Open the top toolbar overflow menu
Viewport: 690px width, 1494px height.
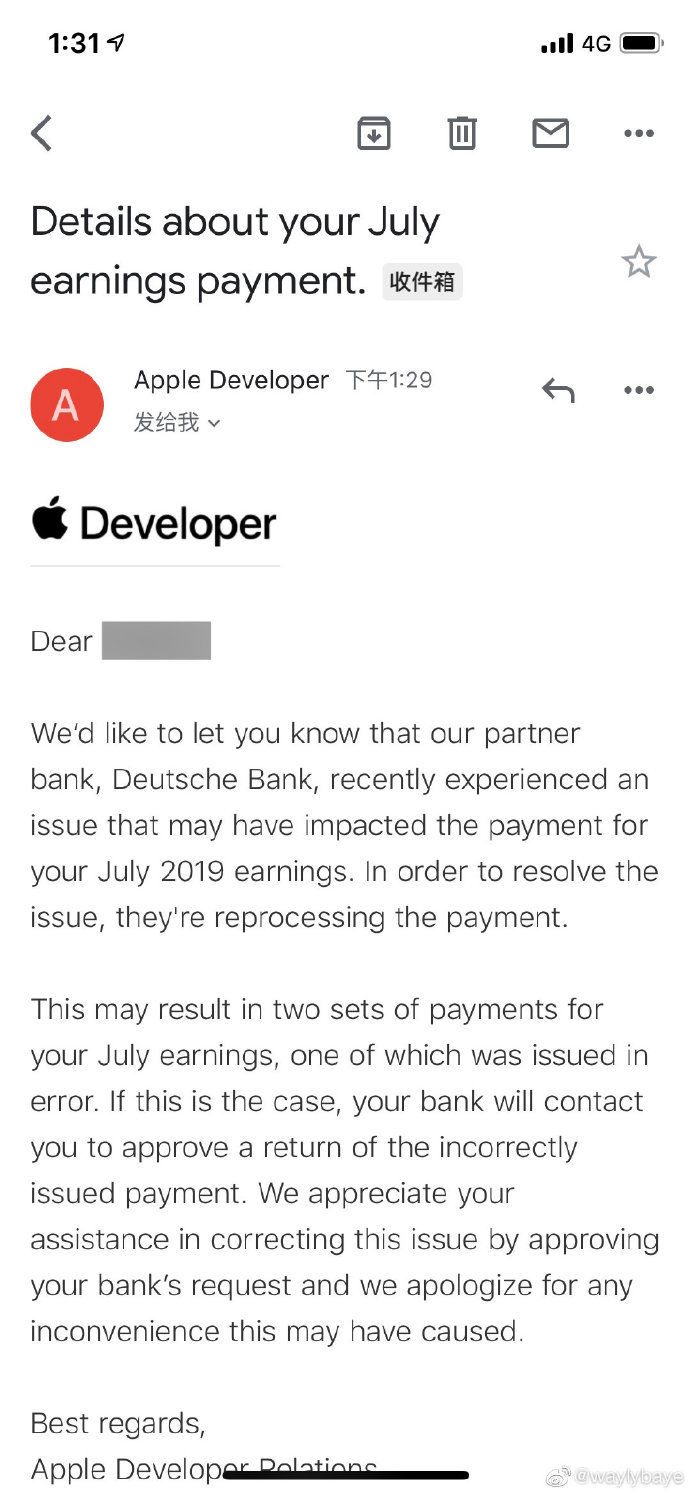[638, 133]
